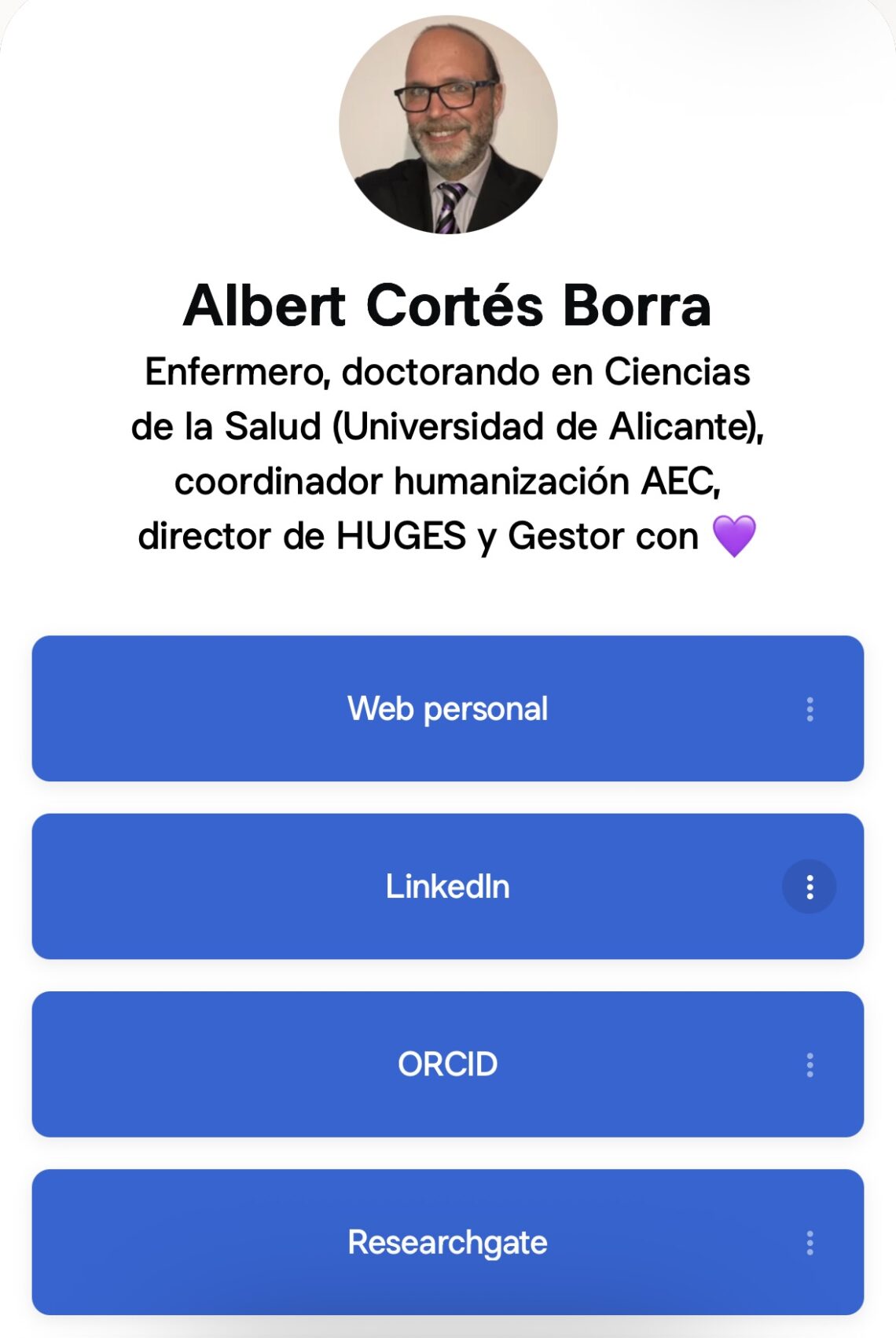Open the Web personal link
This screenshot has width=896, height=1338.
click(x=447, y=708)
